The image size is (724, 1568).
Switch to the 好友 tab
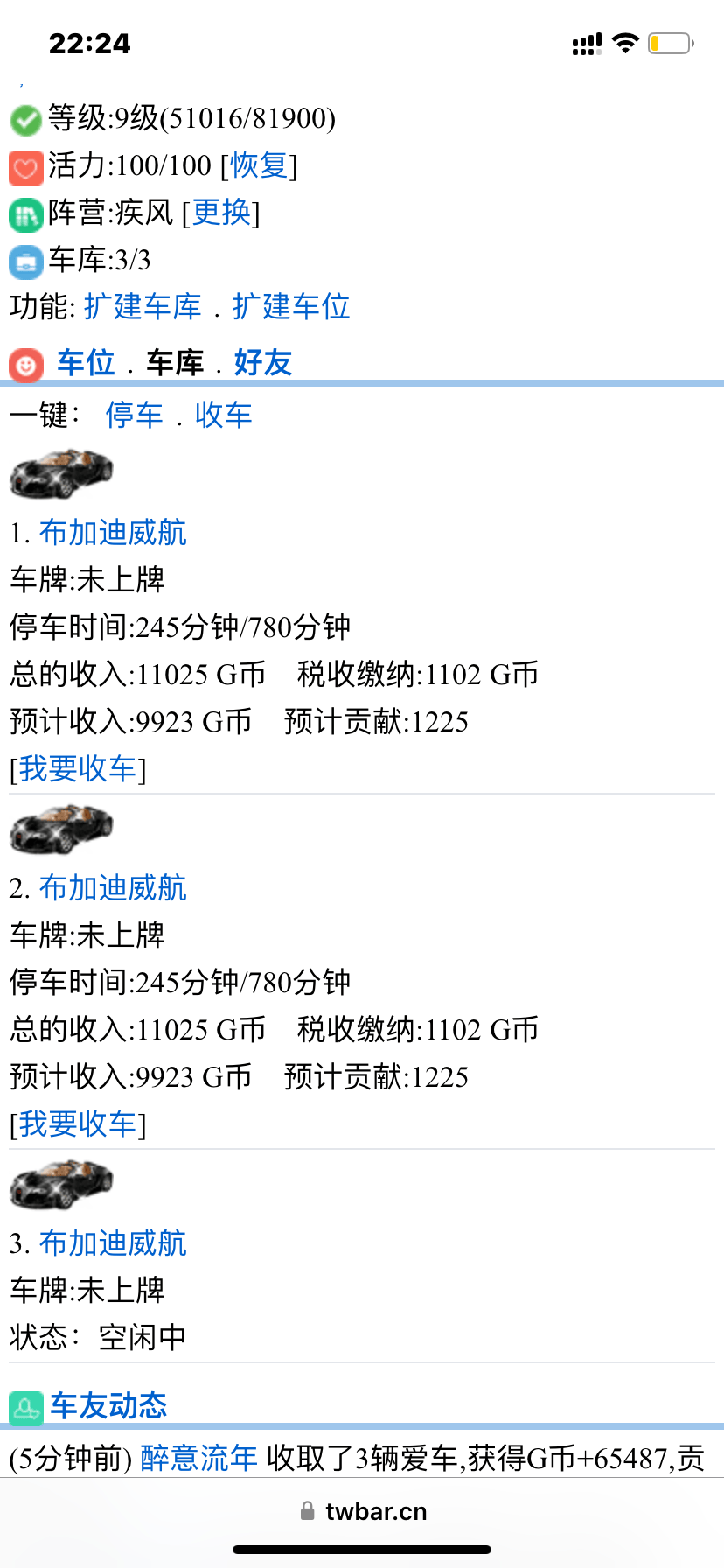pyautogui.click(x=262, y=362)
